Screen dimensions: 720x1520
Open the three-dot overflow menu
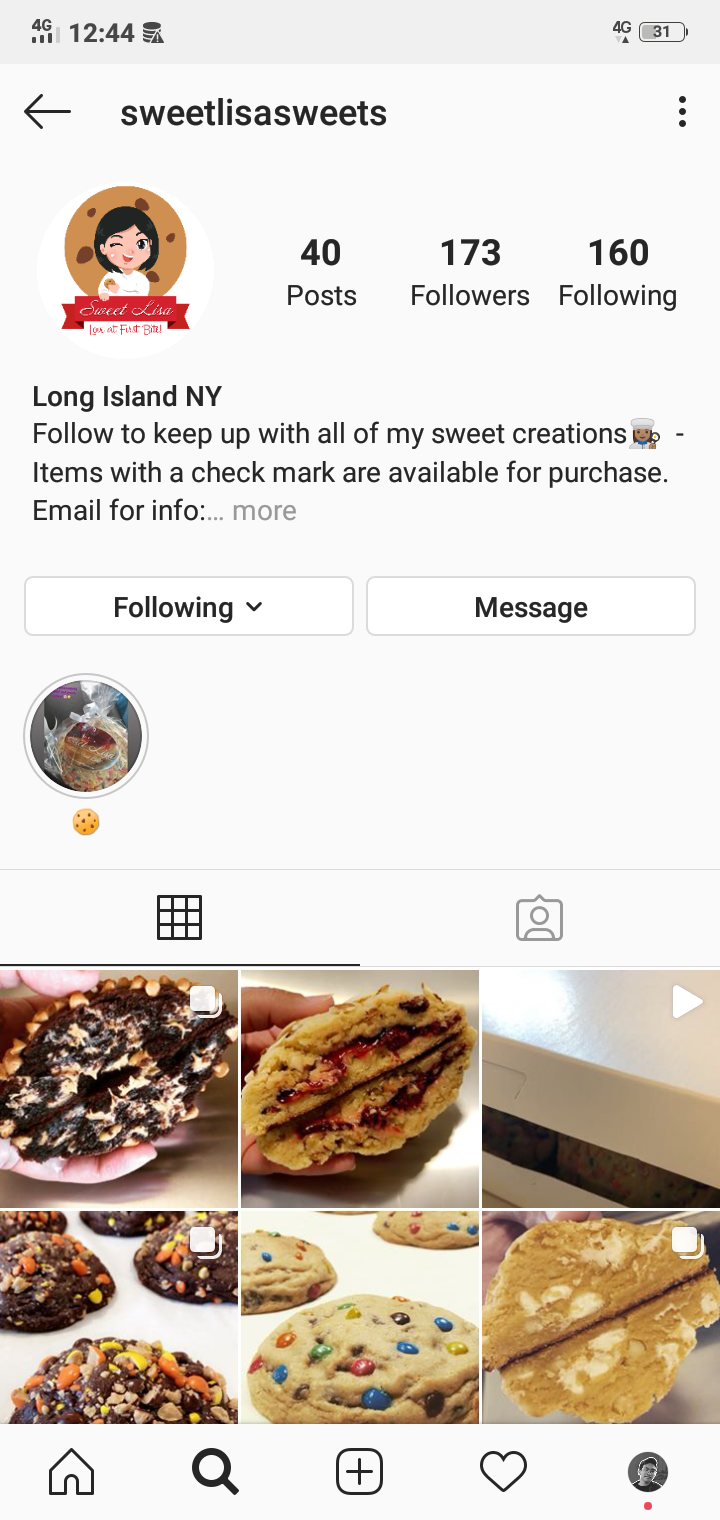[x=682, y=112]
